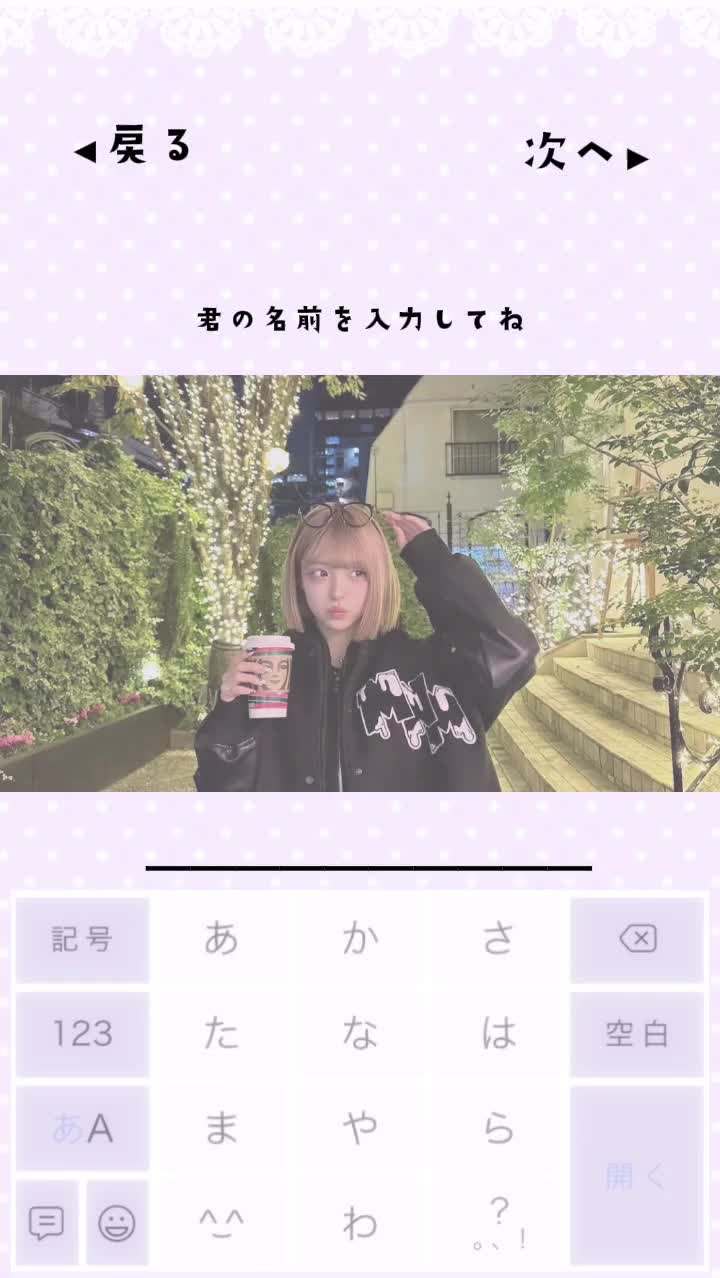The height and width of the screenshot is (1278, 720).
Task: Switch keyboard to 123 numbers
Action: [x=82, y=1034]
